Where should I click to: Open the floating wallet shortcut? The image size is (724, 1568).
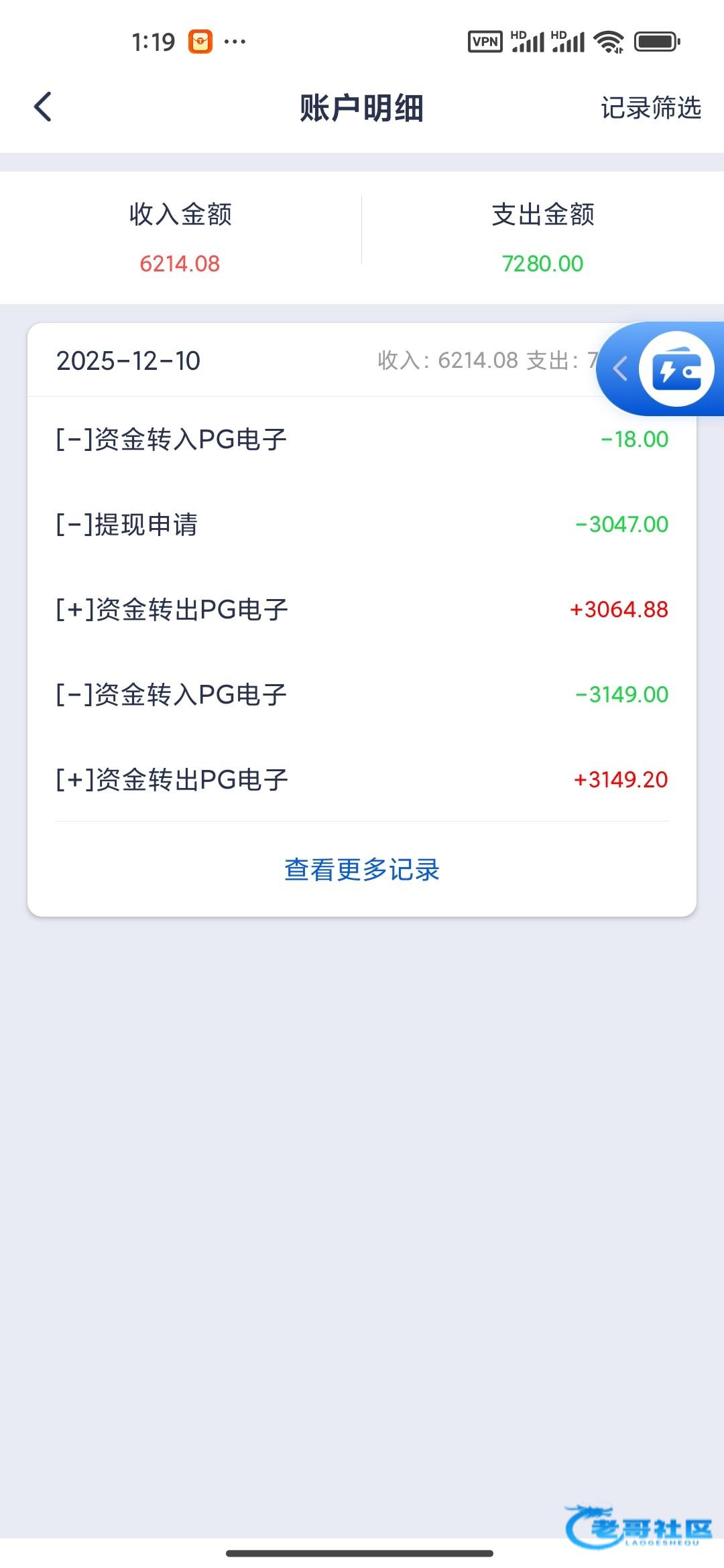[676, 369]
